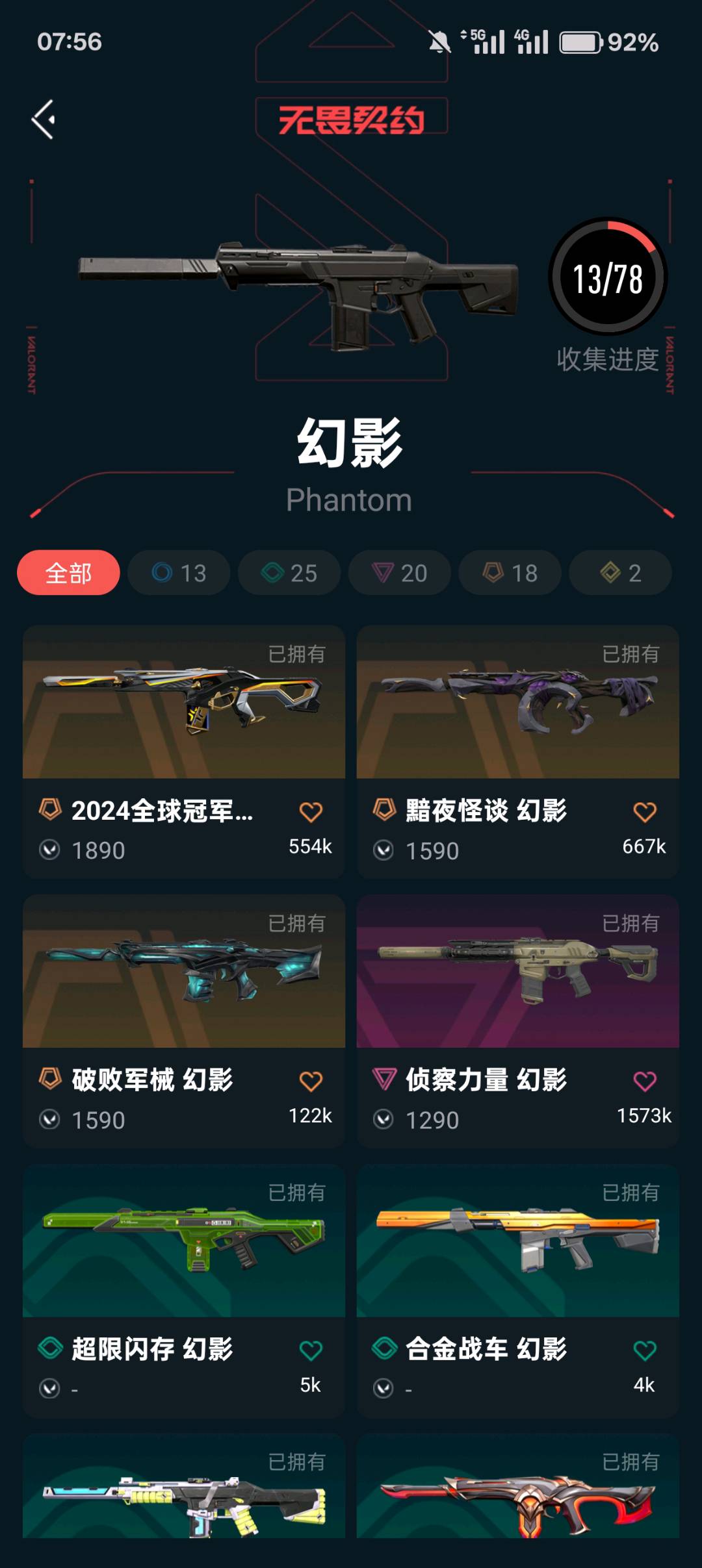Filter skins by the green tier 25

coord(289,573)
